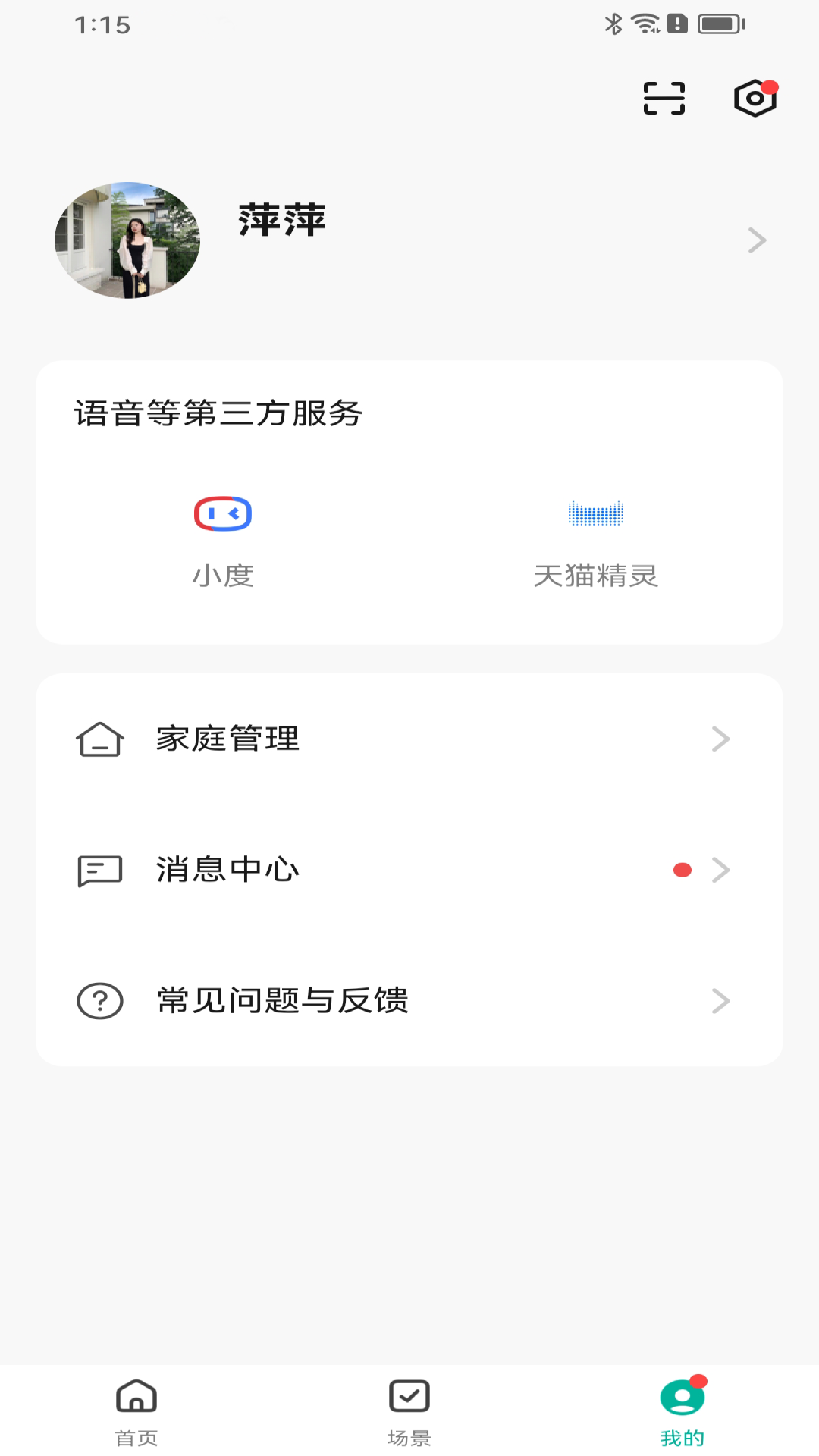
Task: Select the 小度 voice service icon
Action: [x=223, y=514]
